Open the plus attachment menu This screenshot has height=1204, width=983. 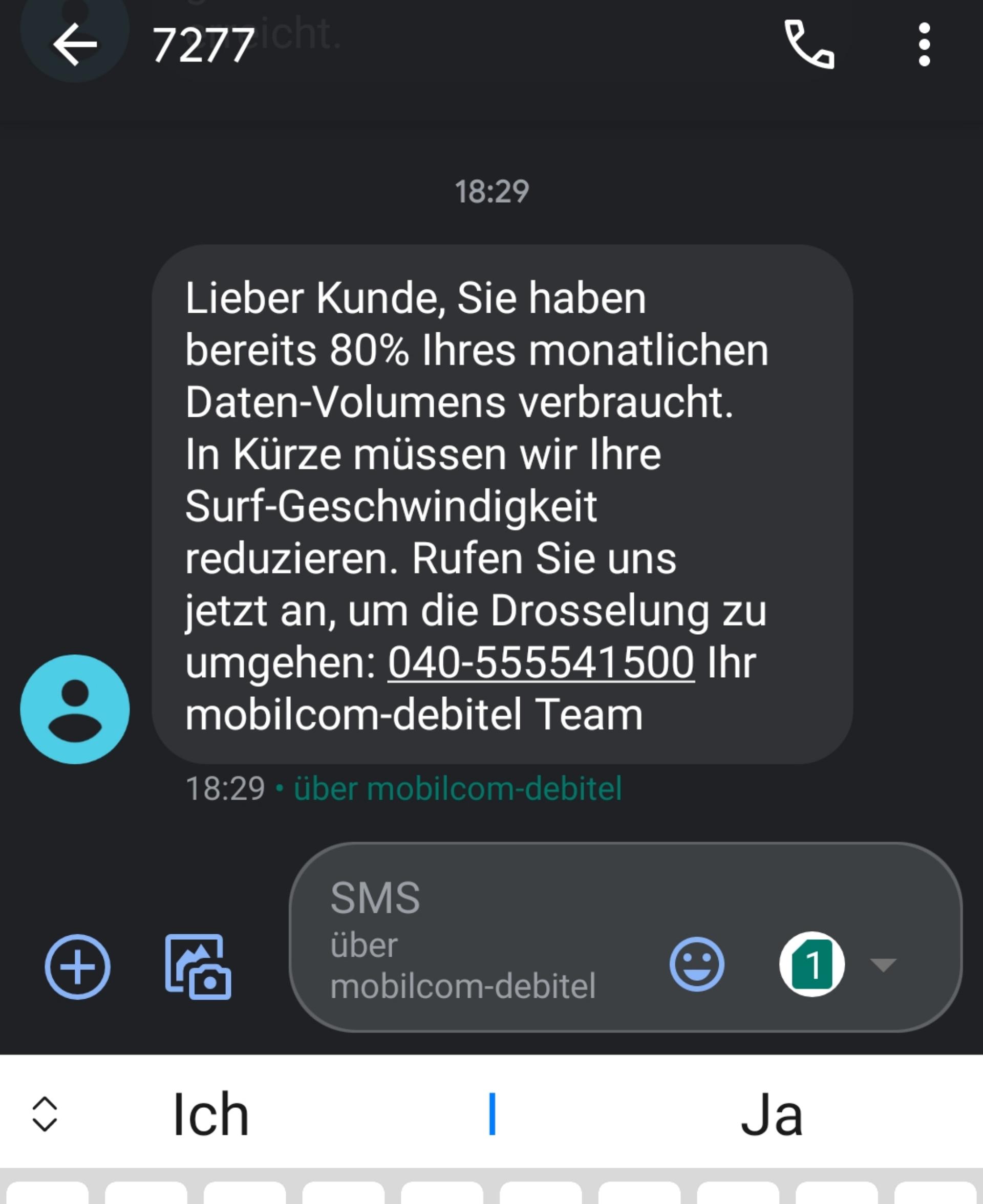[x=78, y=966]
